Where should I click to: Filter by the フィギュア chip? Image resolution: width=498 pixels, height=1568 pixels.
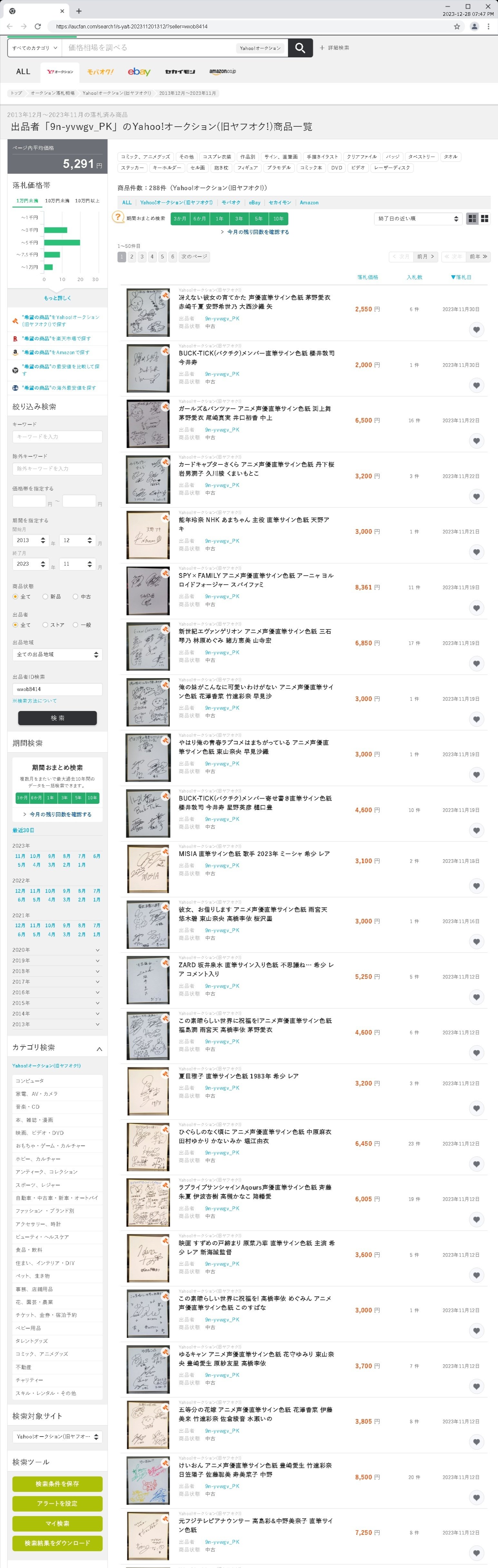pos(247,168)
